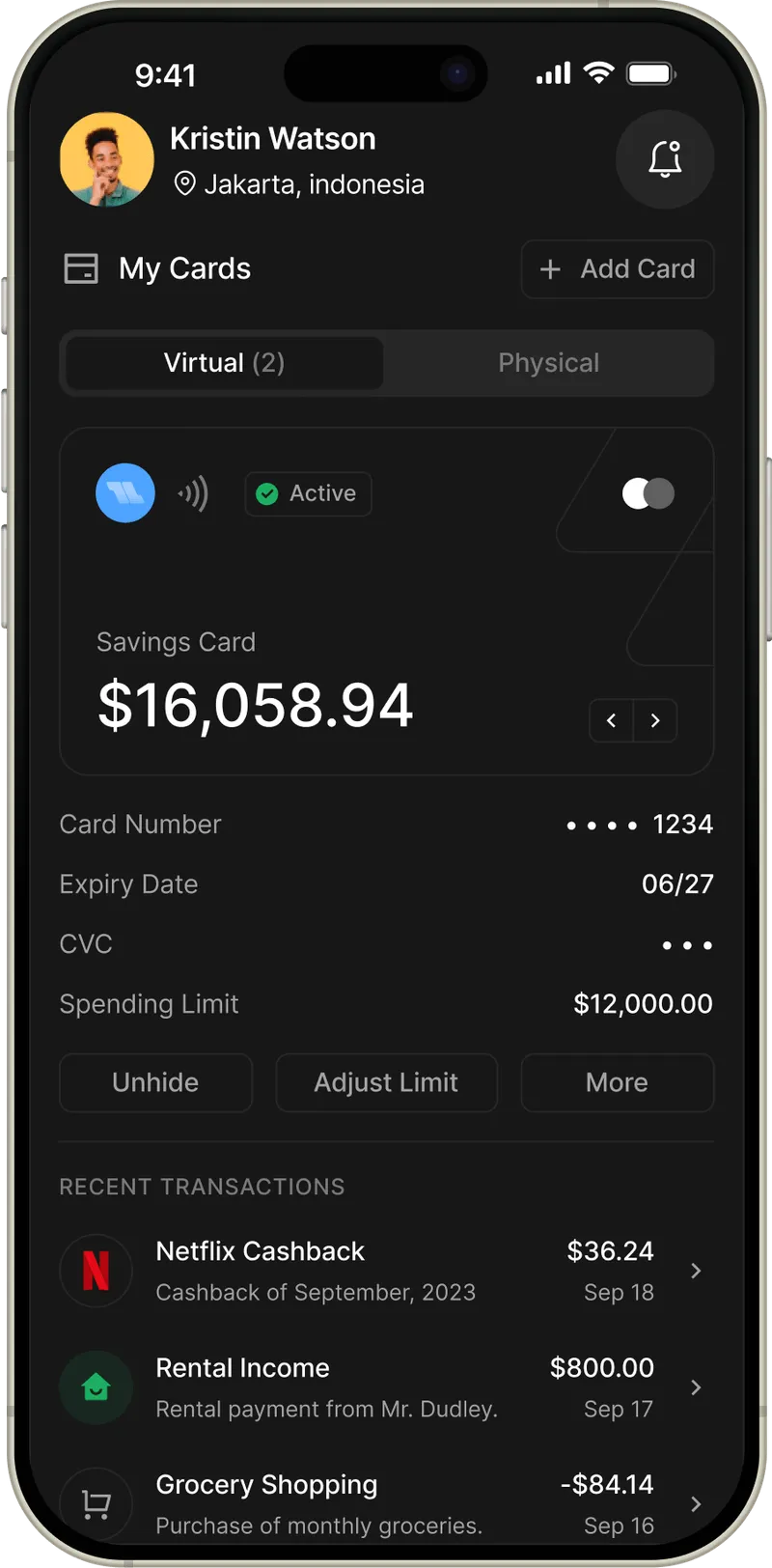The width and height of the screenshot is (772, 1568).
Task: Open Kristin Watson's profile picture
Action: 106,159
